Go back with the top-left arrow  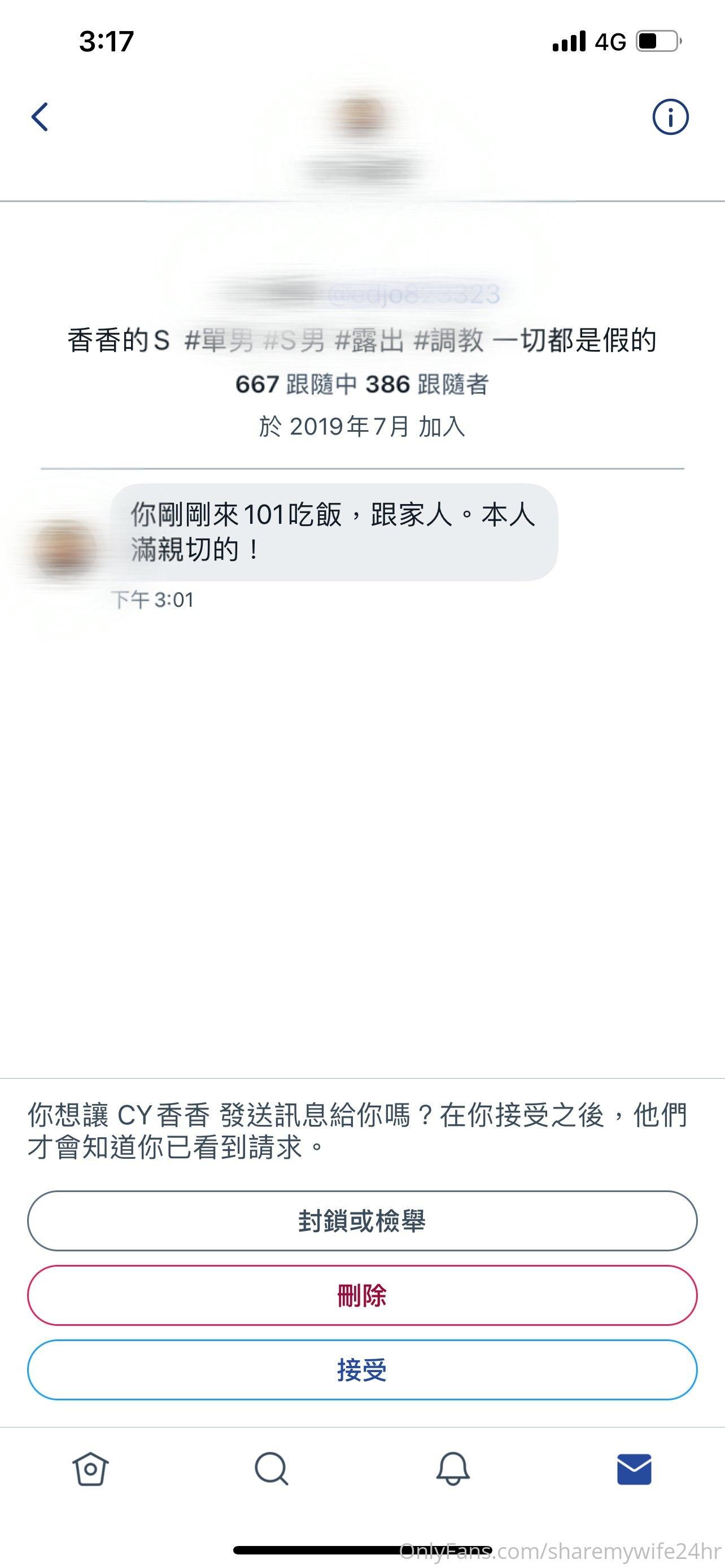point(40,117)
